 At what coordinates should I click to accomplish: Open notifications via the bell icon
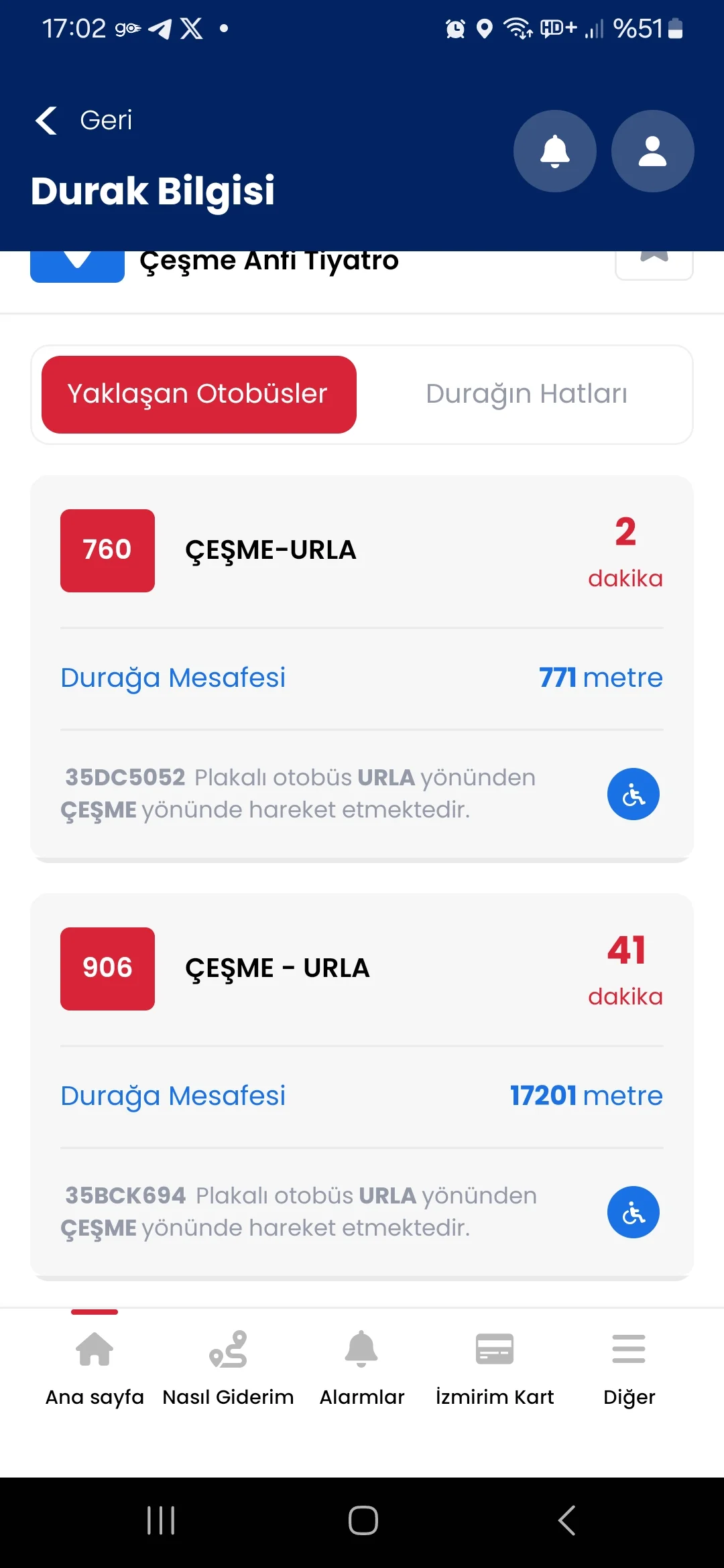[554, 151]
